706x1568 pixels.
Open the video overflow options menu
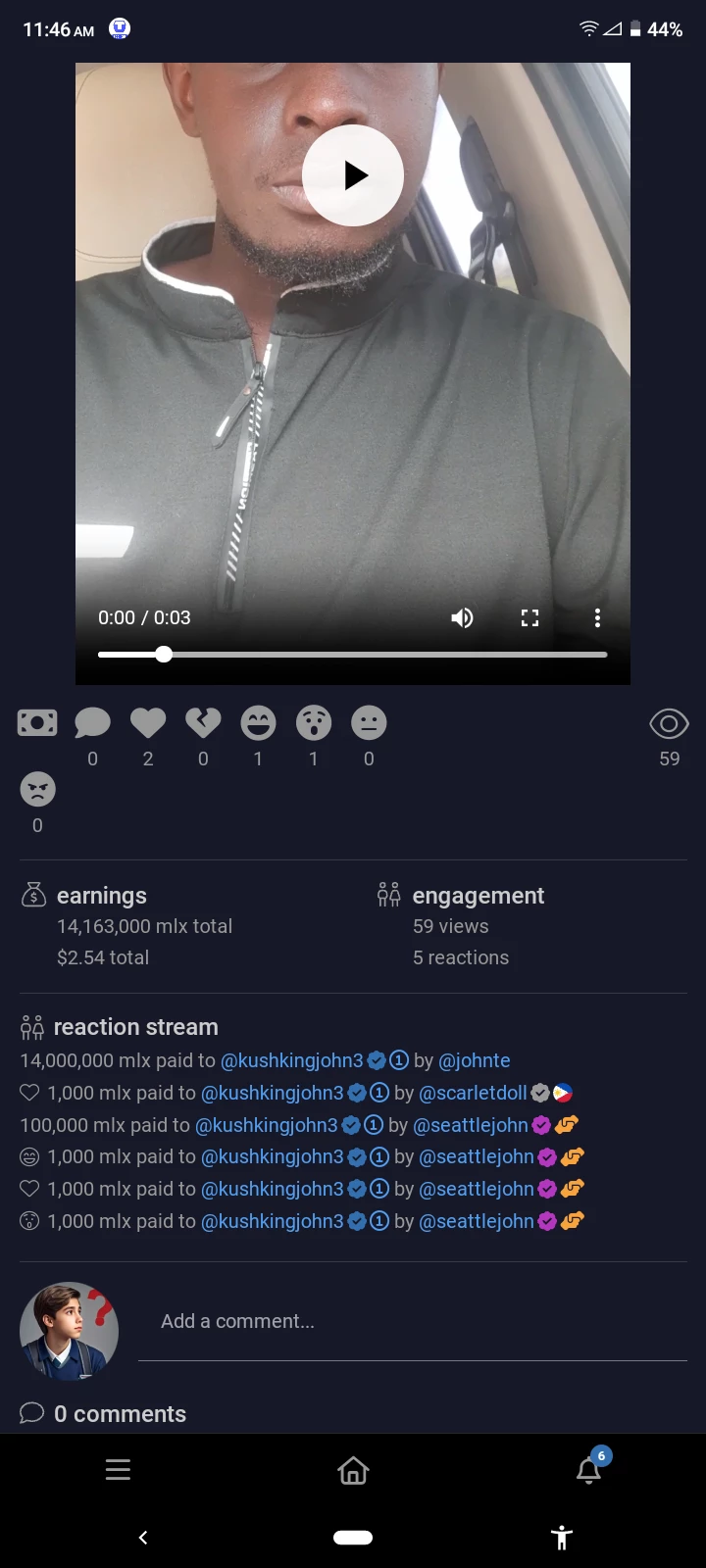point(597,617)
